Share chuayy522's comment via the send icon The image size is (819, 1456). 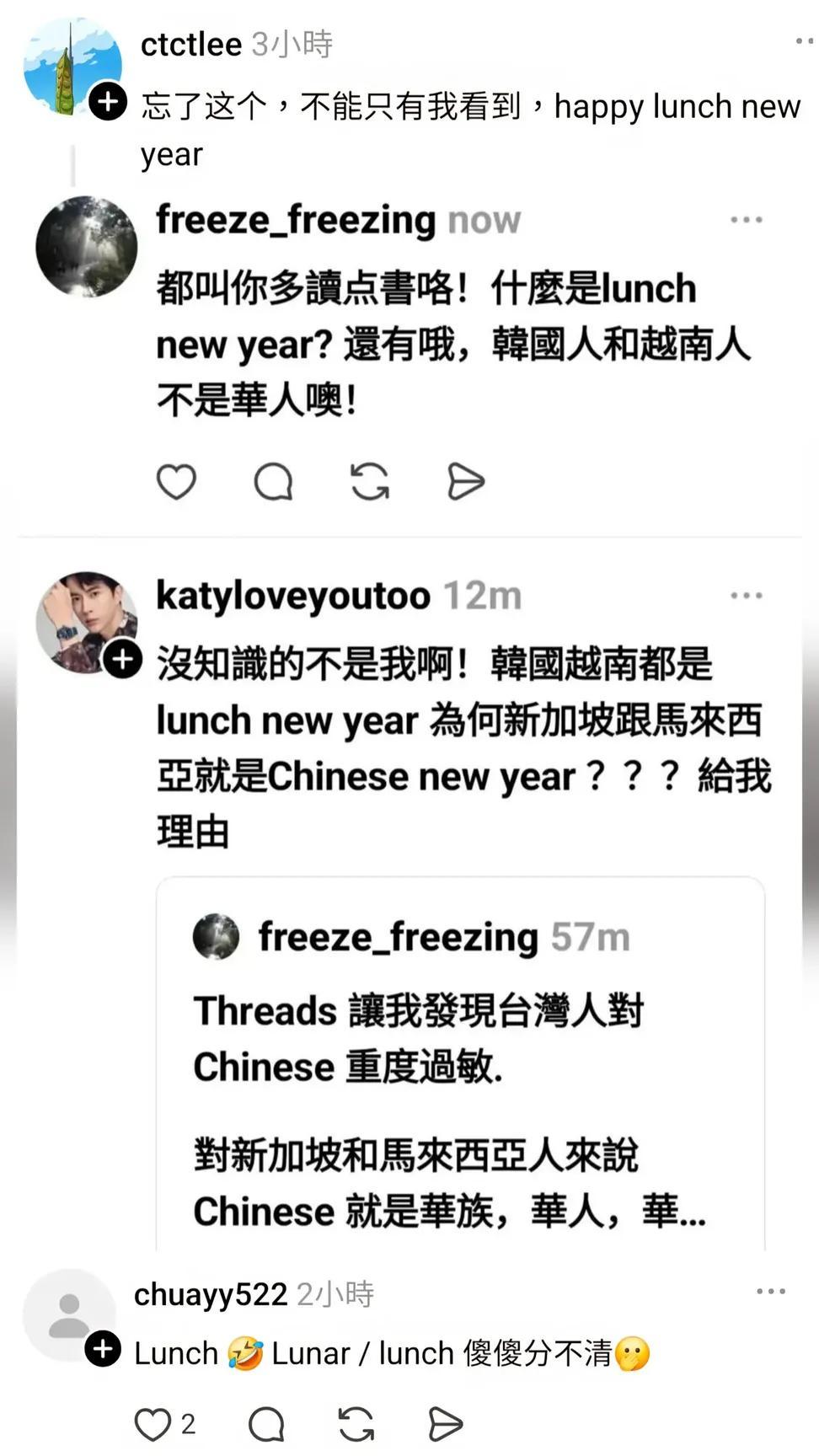[x=444, y=1424]
